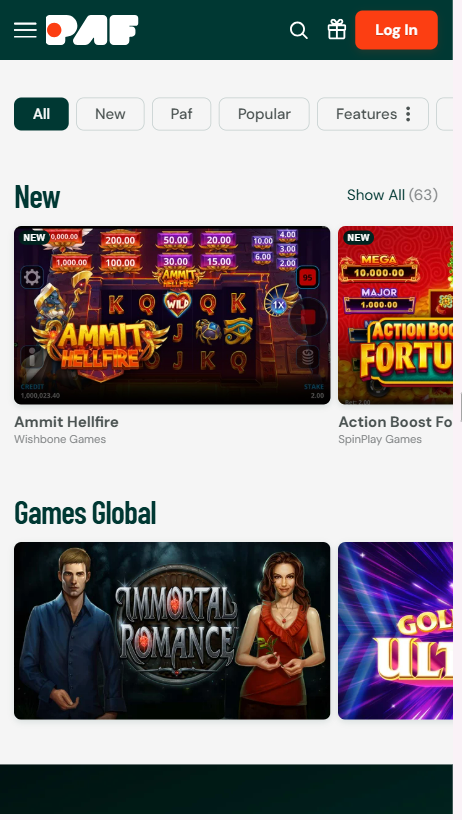Image resolution: width=462 pixels, height=820 pixels.
Task: Tap the Log In button
Action: pyautogui.click(x=396, y=30)
